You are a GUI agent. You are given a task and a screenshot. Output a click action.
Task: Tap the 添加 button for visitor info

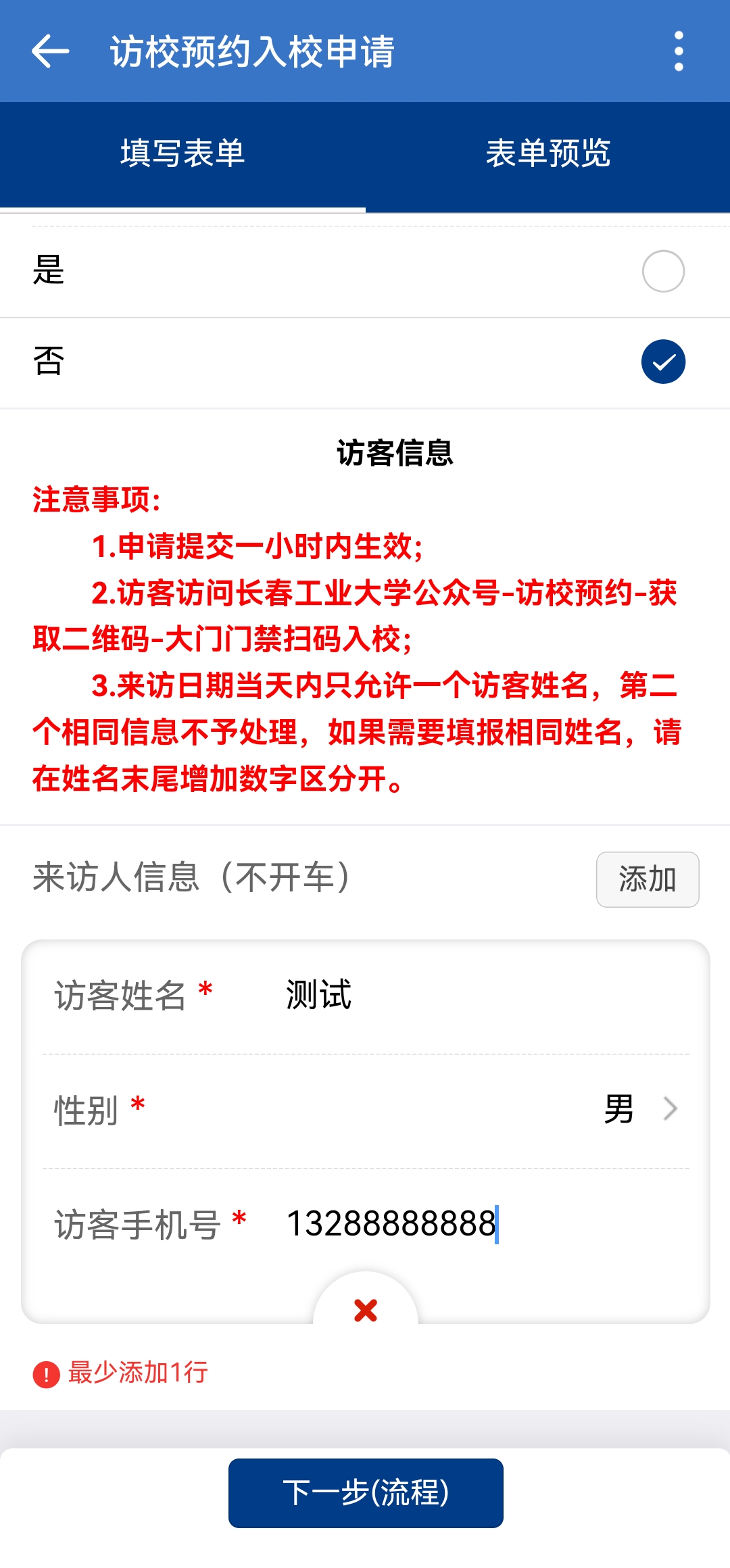pyautogui.click(x=647, y=879)
